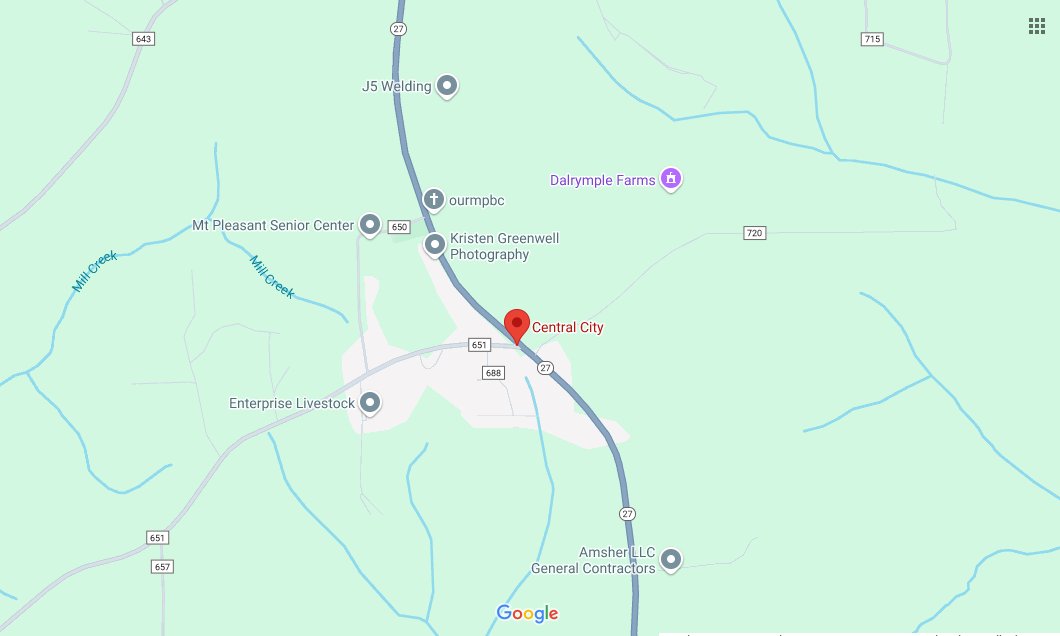The width and height of the screenshot is (1060, 636).
Task: Select the Kristen Greenwell Photography pin
Action: point(435,244)
